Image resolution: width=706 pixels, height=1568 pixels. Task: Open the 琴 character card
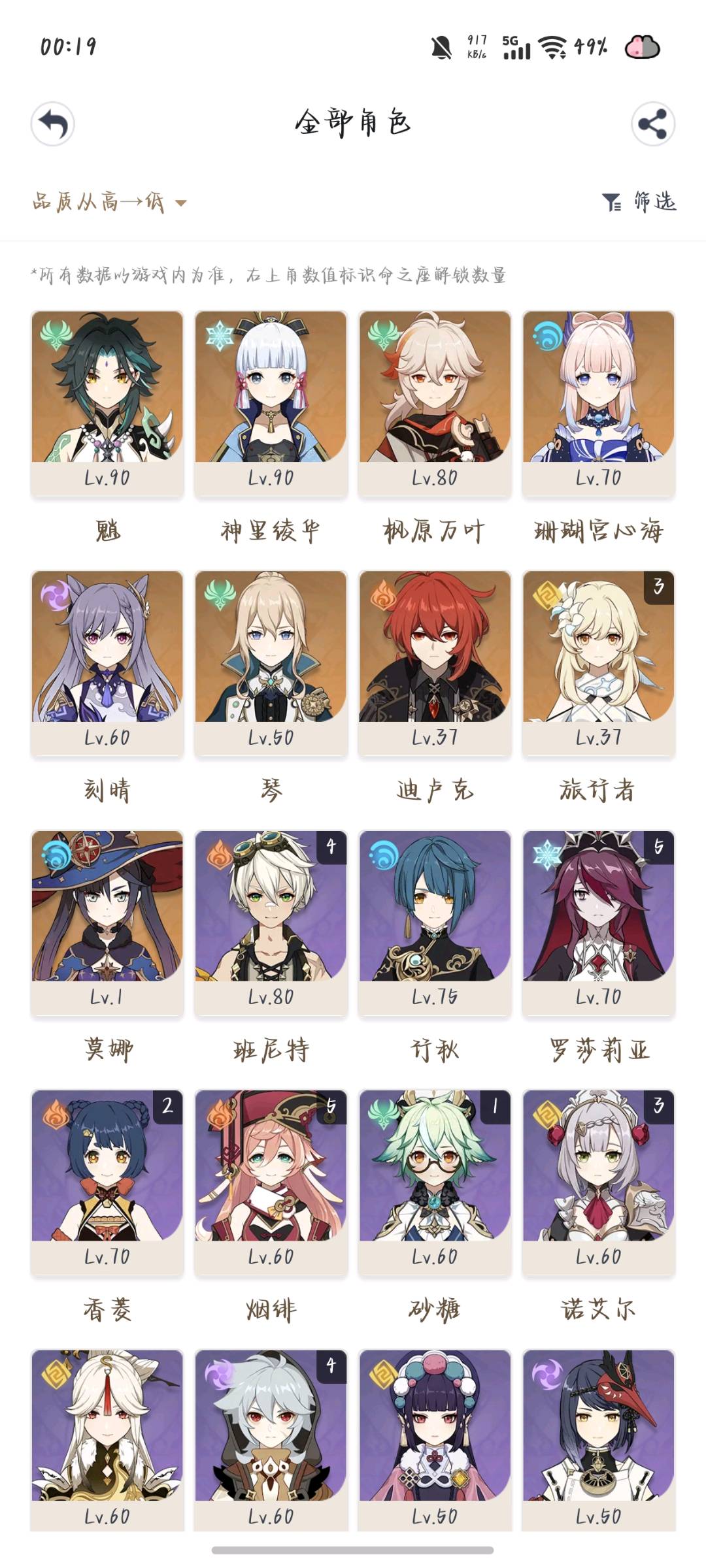[x=271, y=662]
